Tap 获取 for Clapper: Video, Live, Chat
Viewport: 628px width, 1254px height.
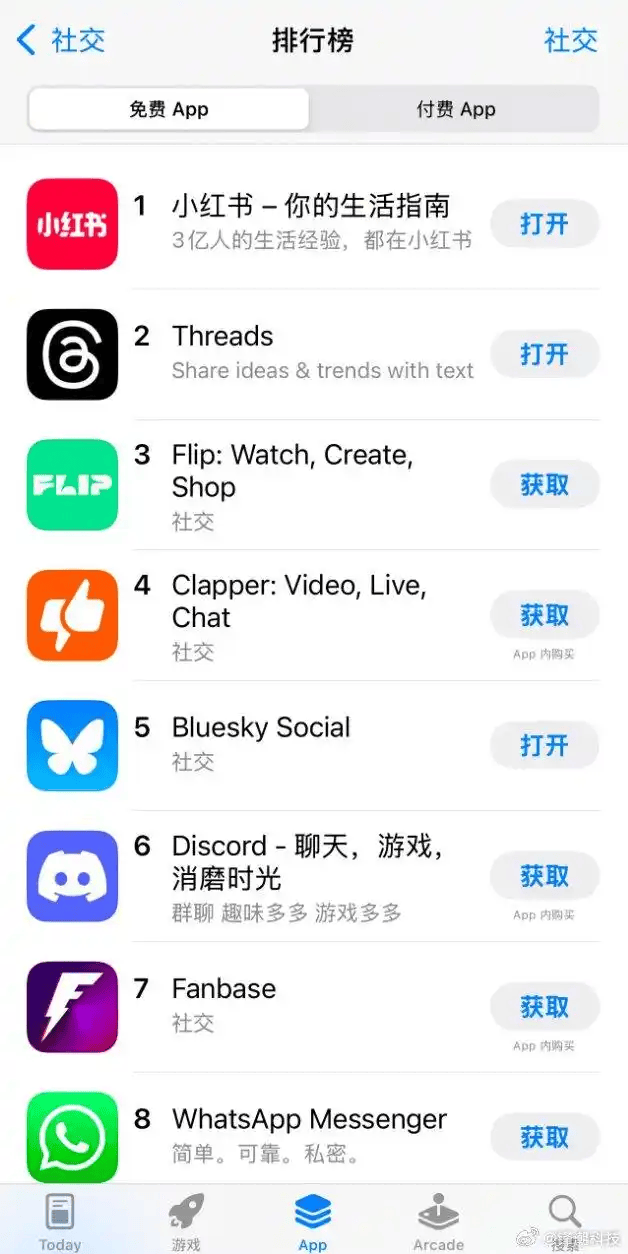pos(544,615)
